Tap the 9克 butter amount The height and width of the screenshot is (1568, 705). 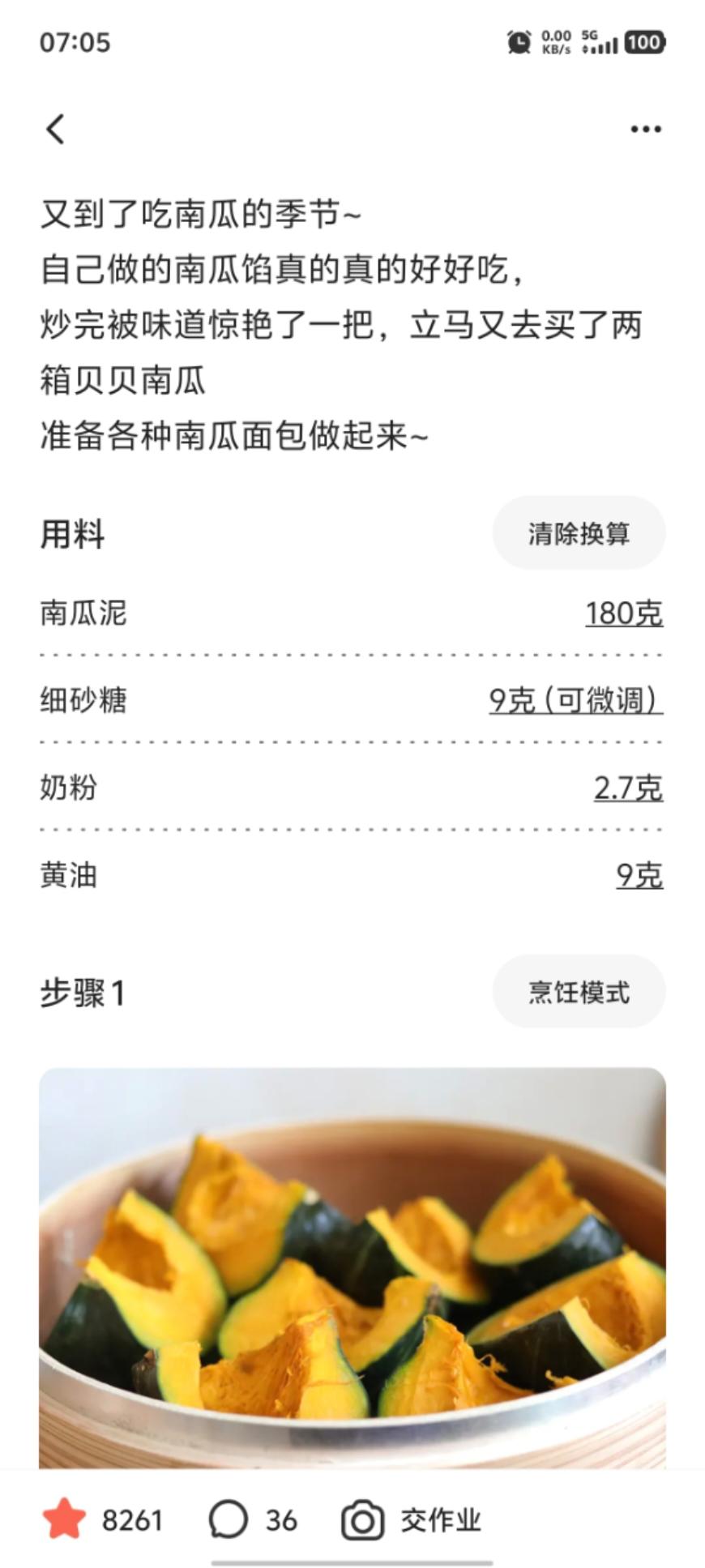coord(639,875)
